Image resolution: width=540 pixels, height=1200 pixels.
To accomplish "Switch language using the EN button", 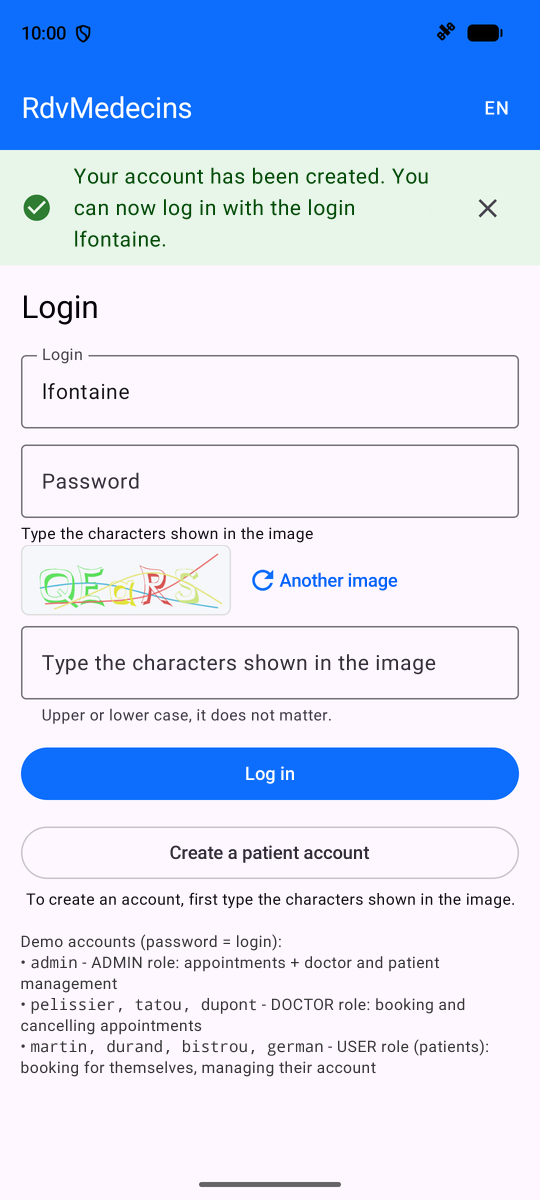I will tap(496, 108).
